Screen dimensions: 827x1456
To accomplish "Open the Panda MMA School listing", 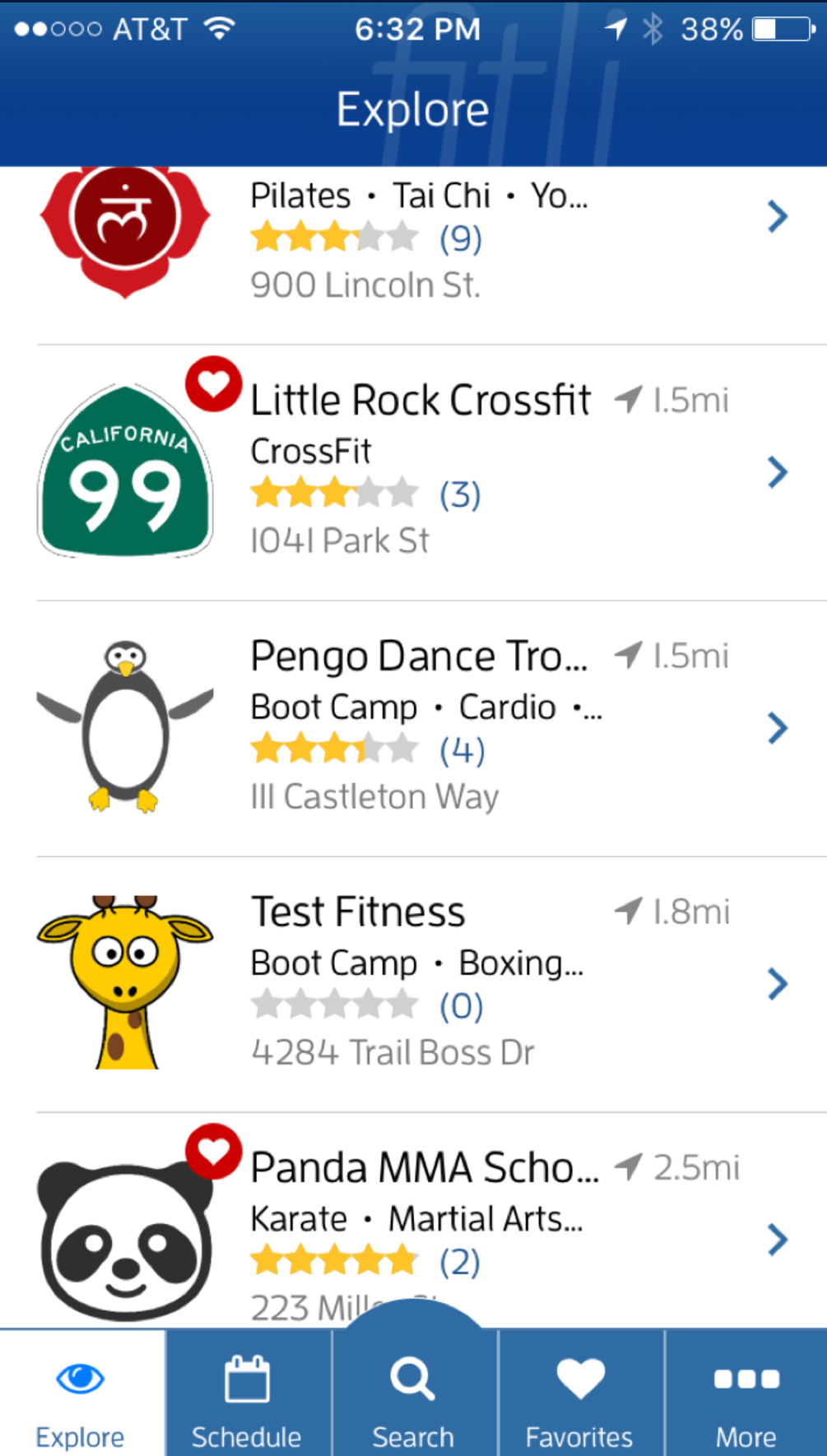I will click(424, 1168).
